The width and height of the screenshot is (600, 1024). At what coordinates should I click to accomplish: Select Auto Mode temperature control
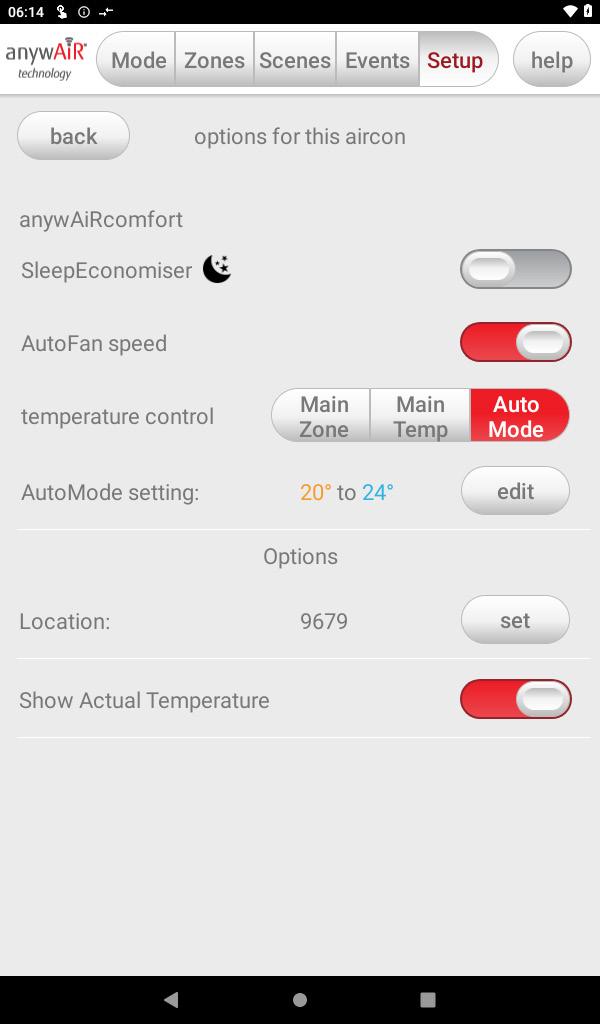pyautogui.click(x=517, y=416)
